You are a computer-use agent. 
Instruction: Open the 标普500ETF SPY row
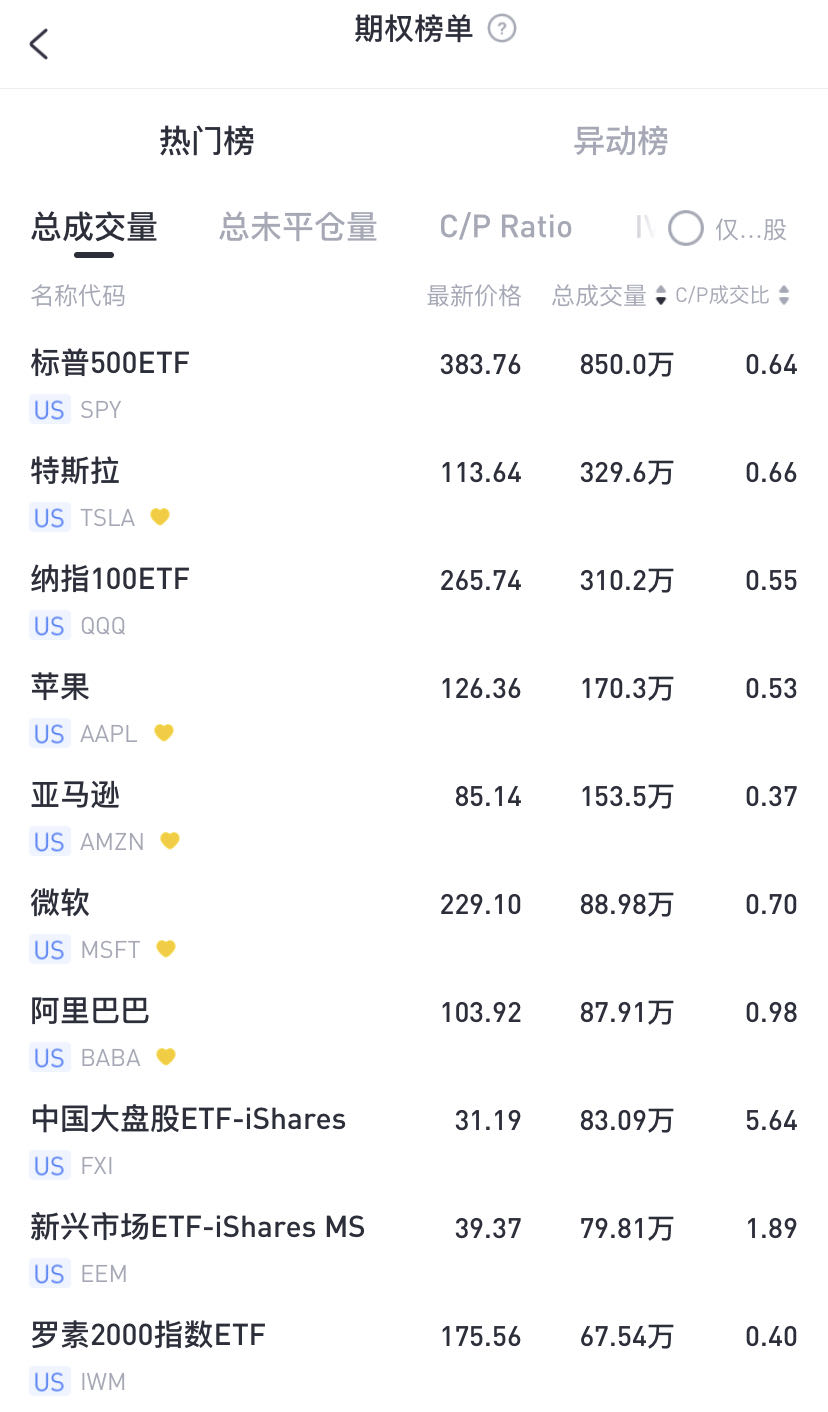tap(414, 384)
